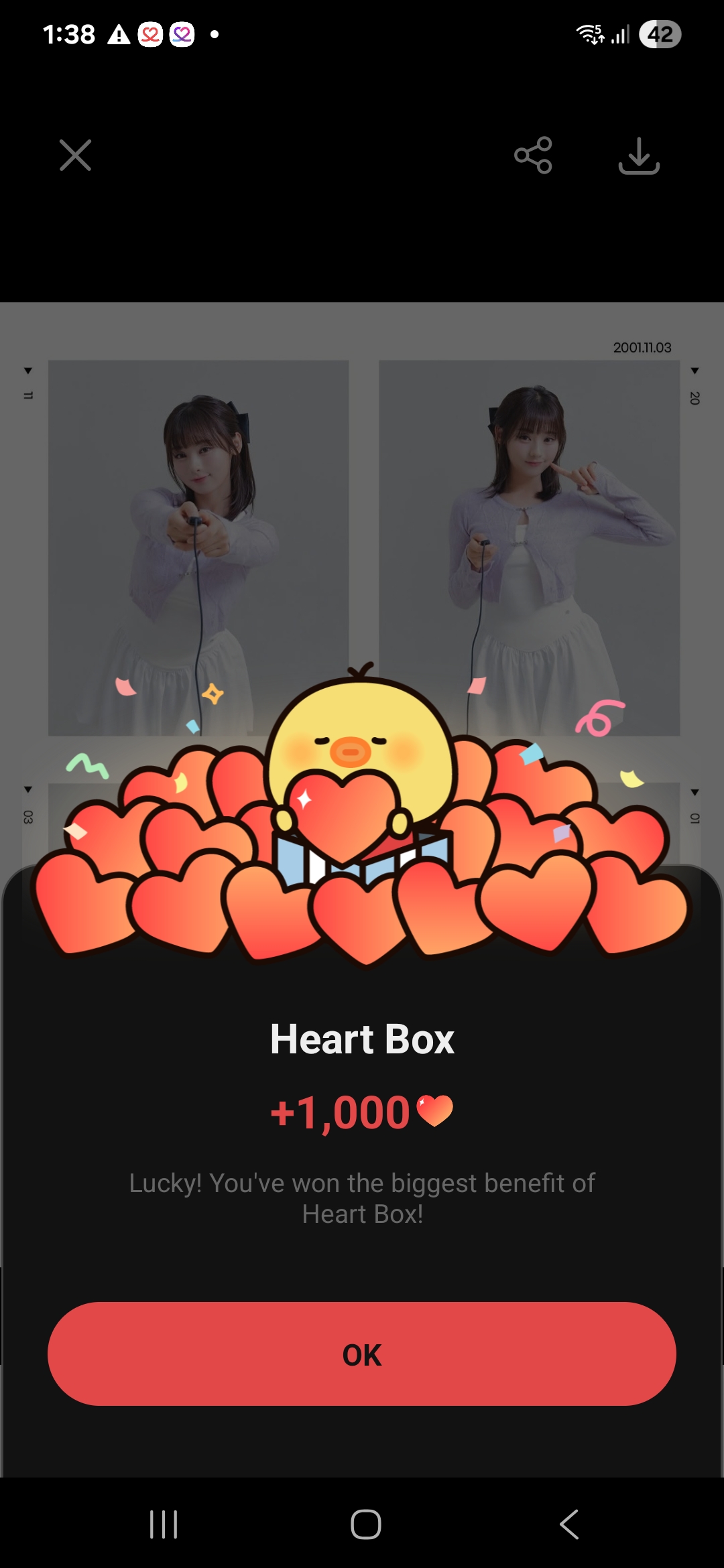This screenshot has width=724, height=1568.
Task: Confirm the Heart Box reward with OK
Action: pyautogui.click(x=362, y=1354)
